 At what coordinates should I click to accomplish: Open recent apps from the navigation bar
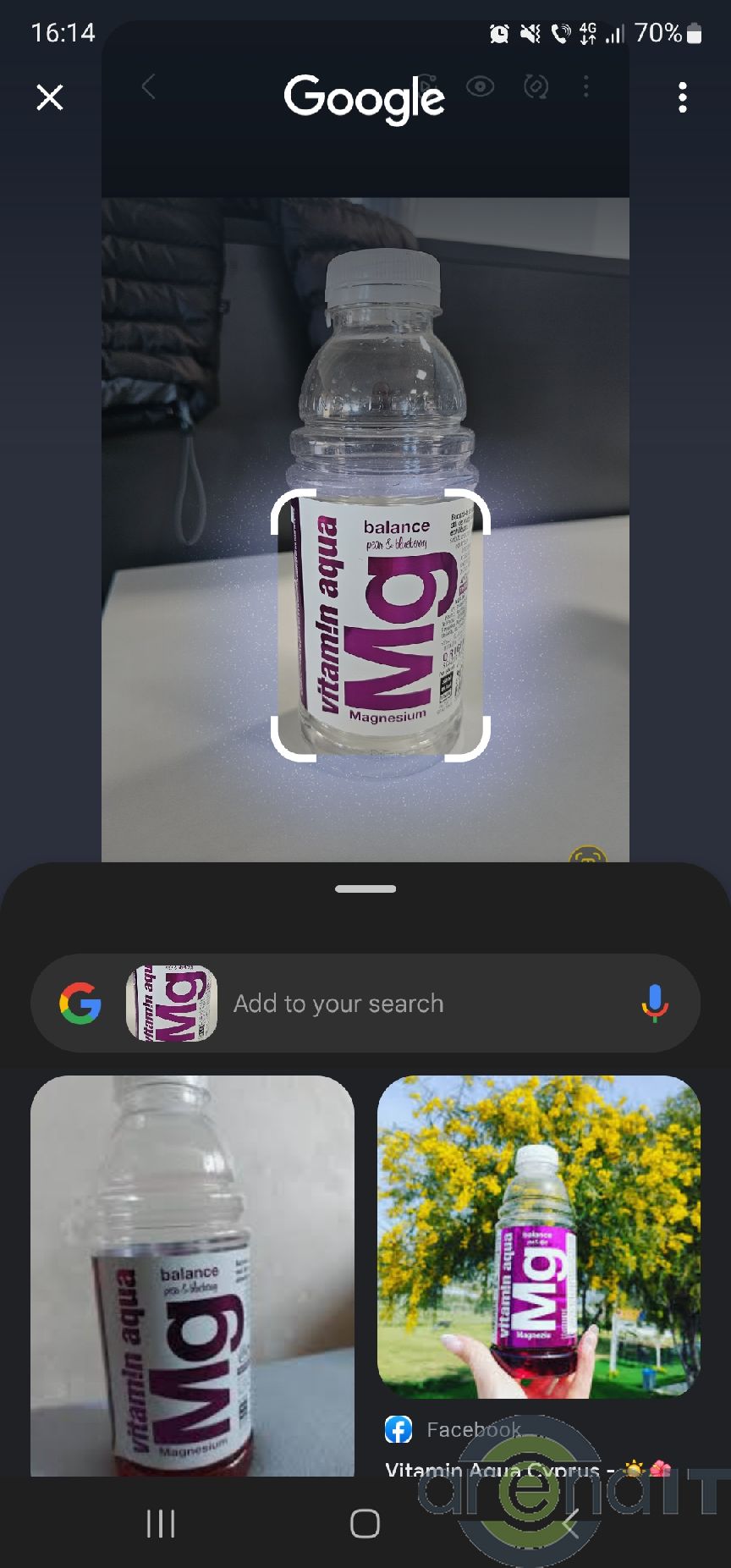[x=161, y=1523]
